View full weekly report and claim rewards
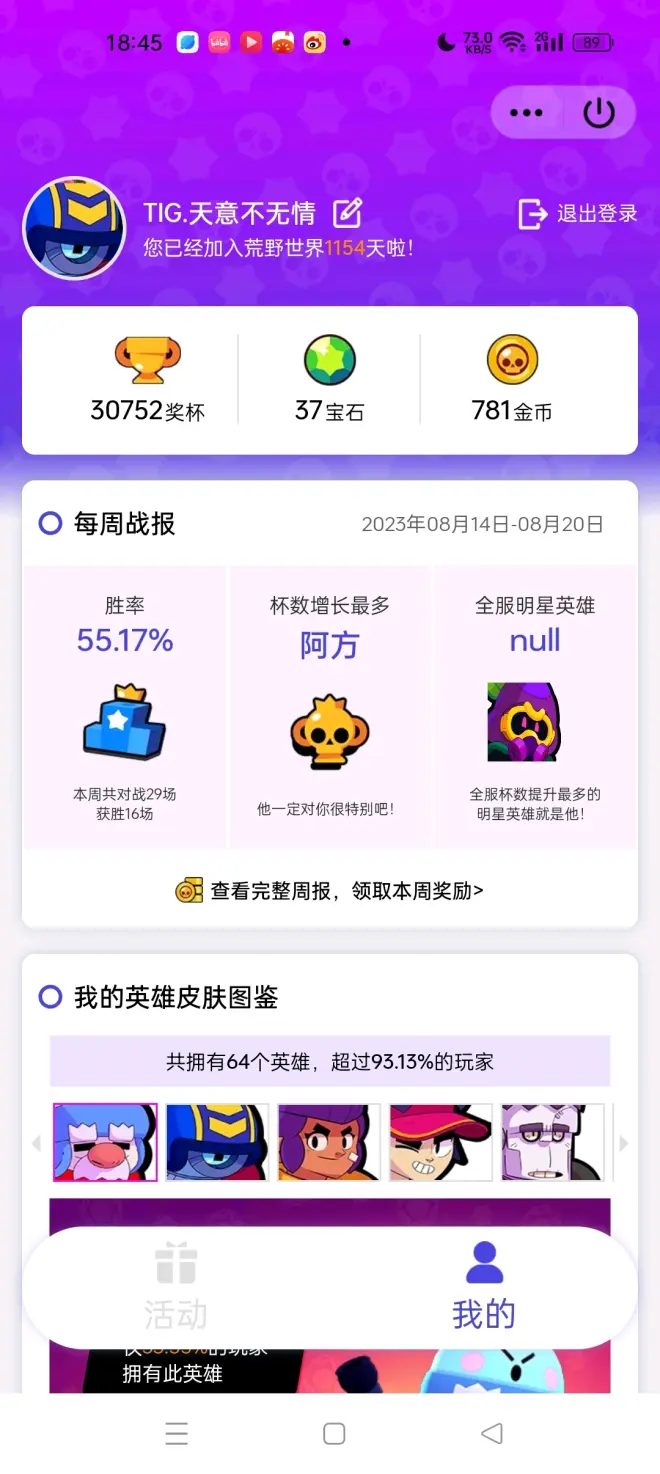The image size is (660, 1474). pyautogui.click(x=330, y=890)
